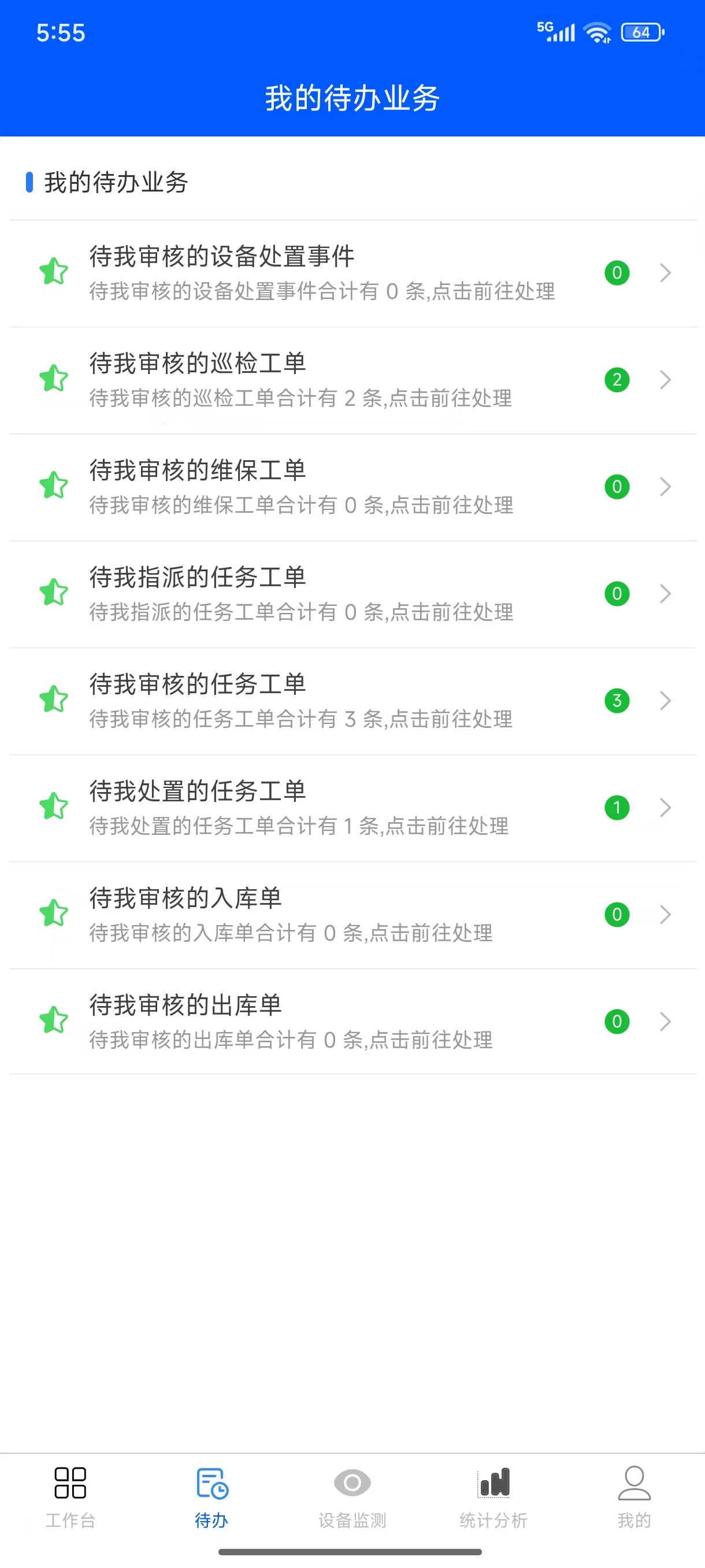Open 待我处置的任务工单 row
Screen dimensions: 705x1568
tap(352, 808)
